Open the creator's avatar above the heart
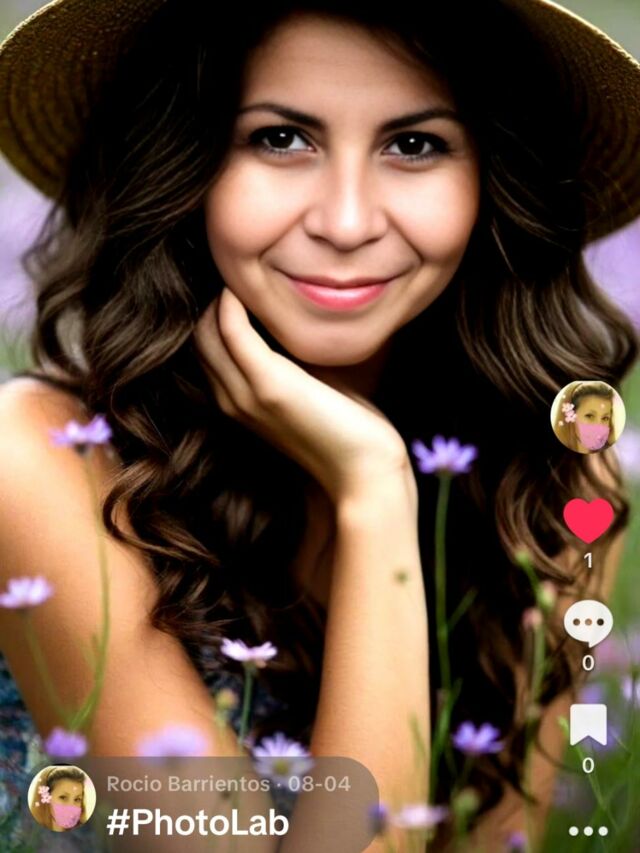640x853 pixels. (588, 417)
